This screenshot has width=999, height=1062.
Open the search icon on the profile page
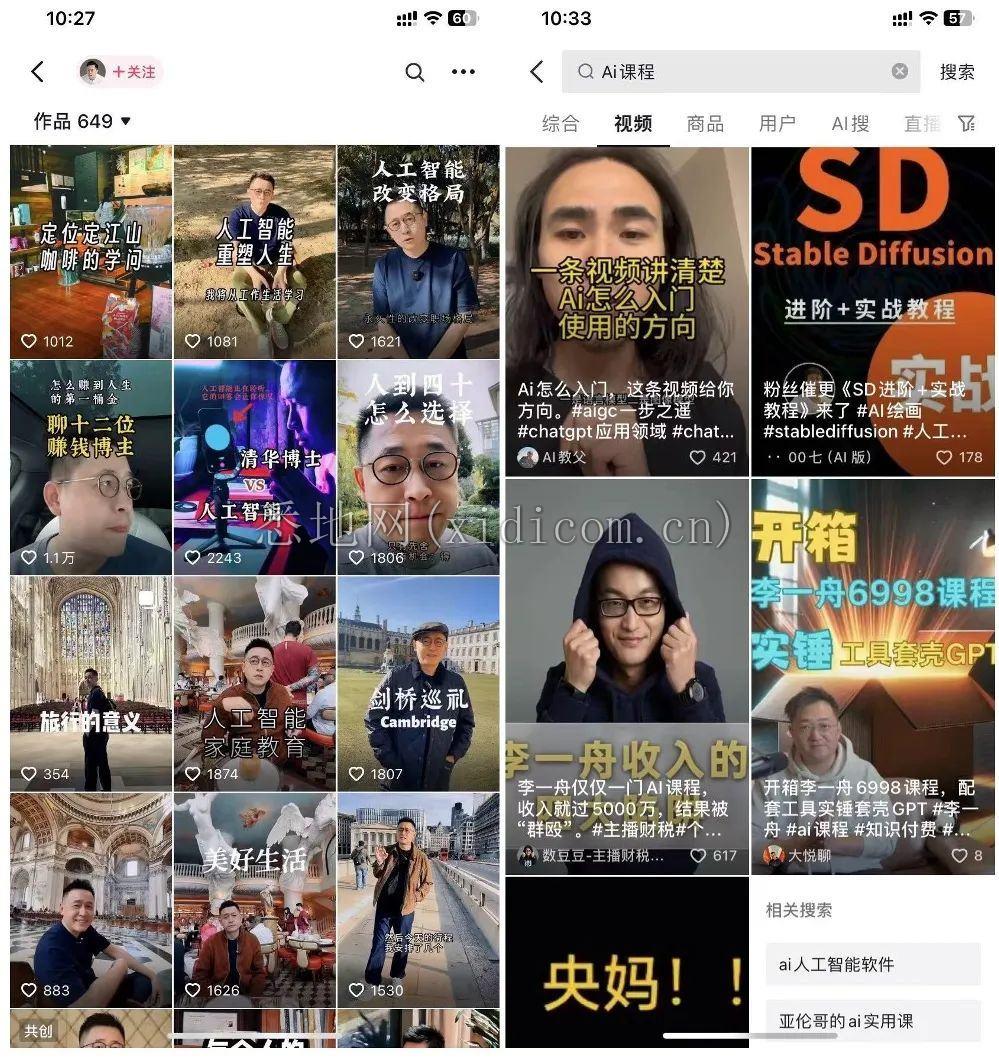tap(414, 72)
